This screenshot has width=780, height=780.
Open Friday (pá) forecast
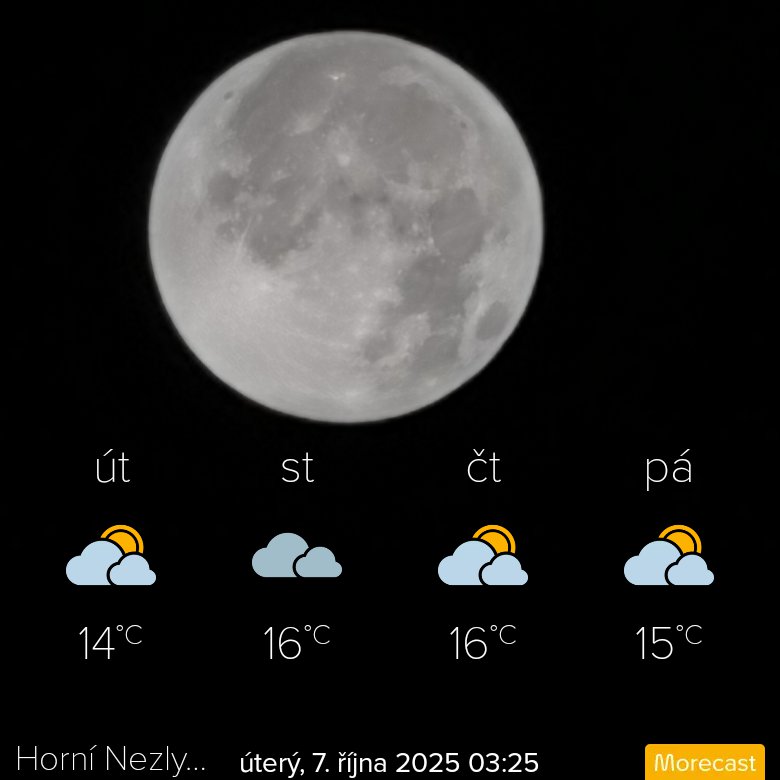point(669,555)
